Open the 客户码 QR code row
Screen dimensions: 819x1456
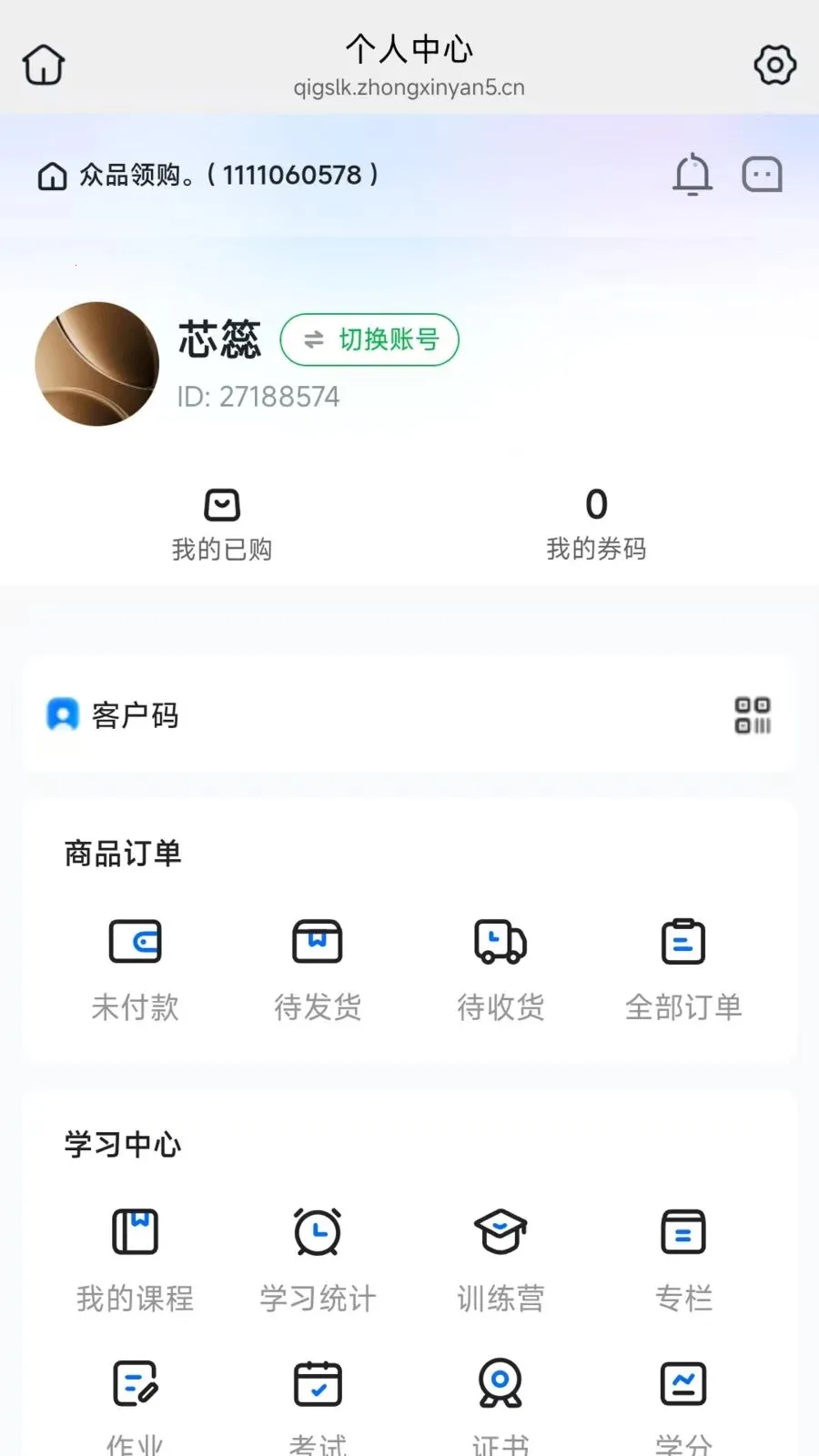click(x=409, y=715)
